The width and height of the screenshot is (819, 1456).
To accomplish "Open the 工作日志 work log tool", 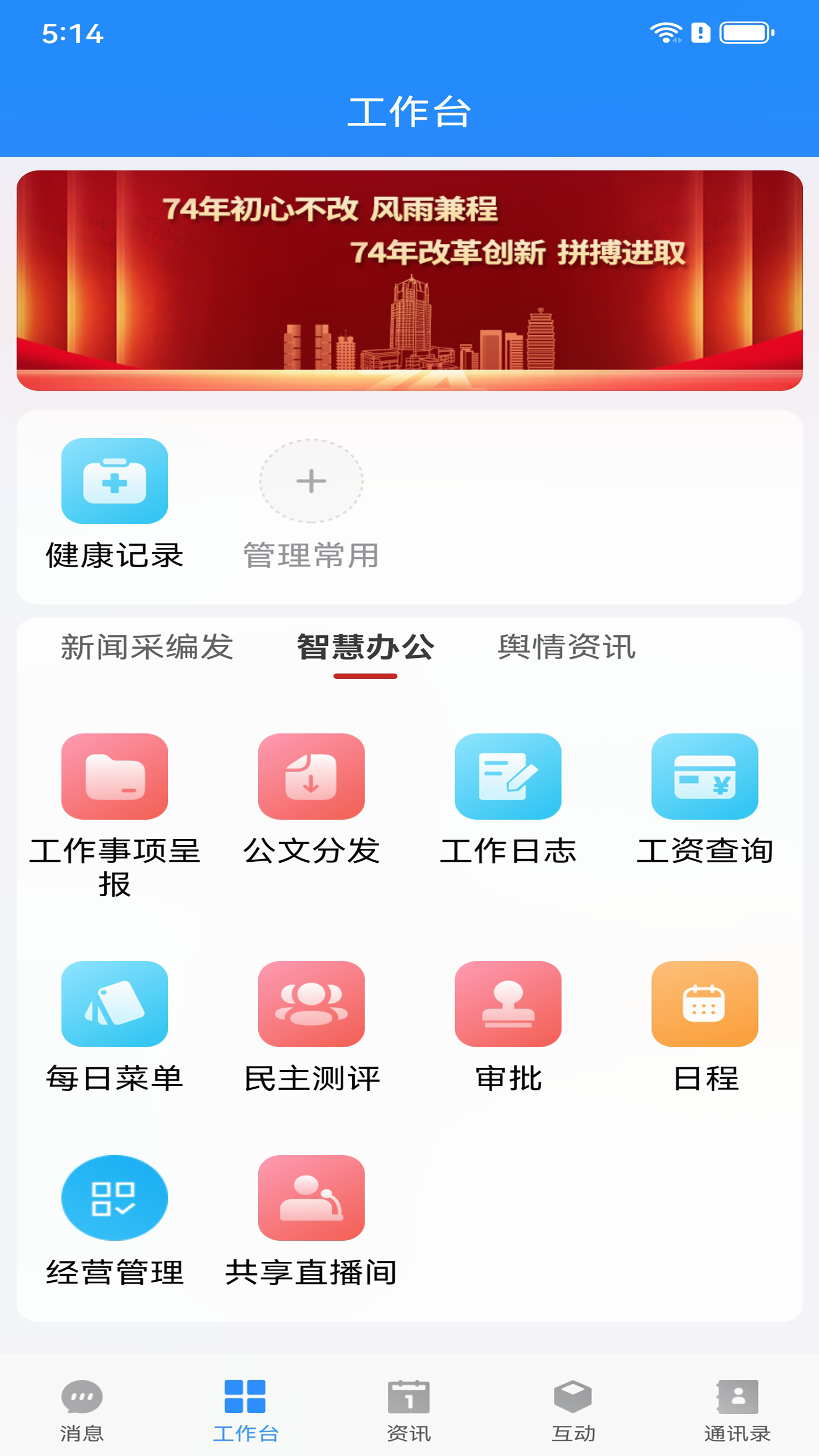I will pyautogui.click(x=508, y=778).
